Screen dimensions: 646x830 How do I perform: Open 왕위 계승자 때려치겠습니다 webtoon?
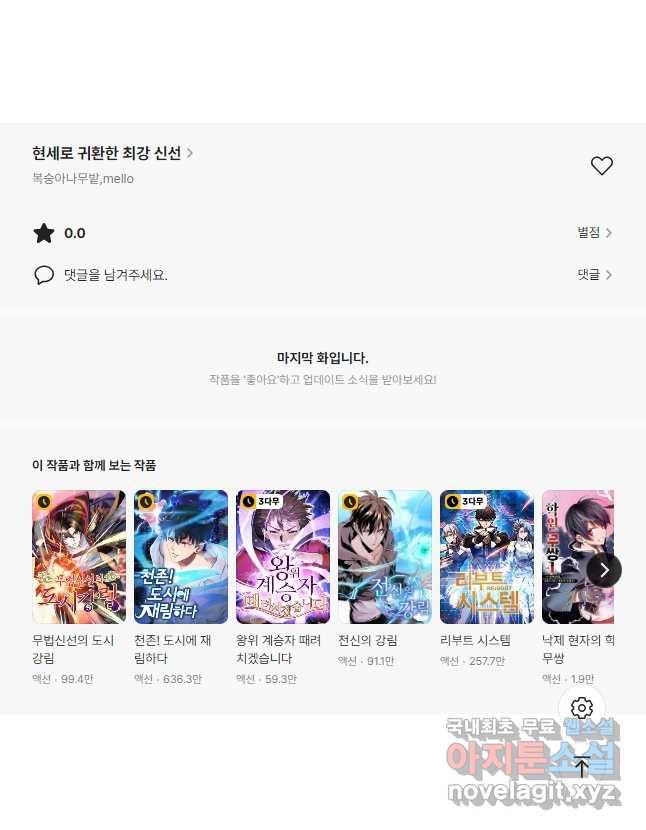coord(283,557)
